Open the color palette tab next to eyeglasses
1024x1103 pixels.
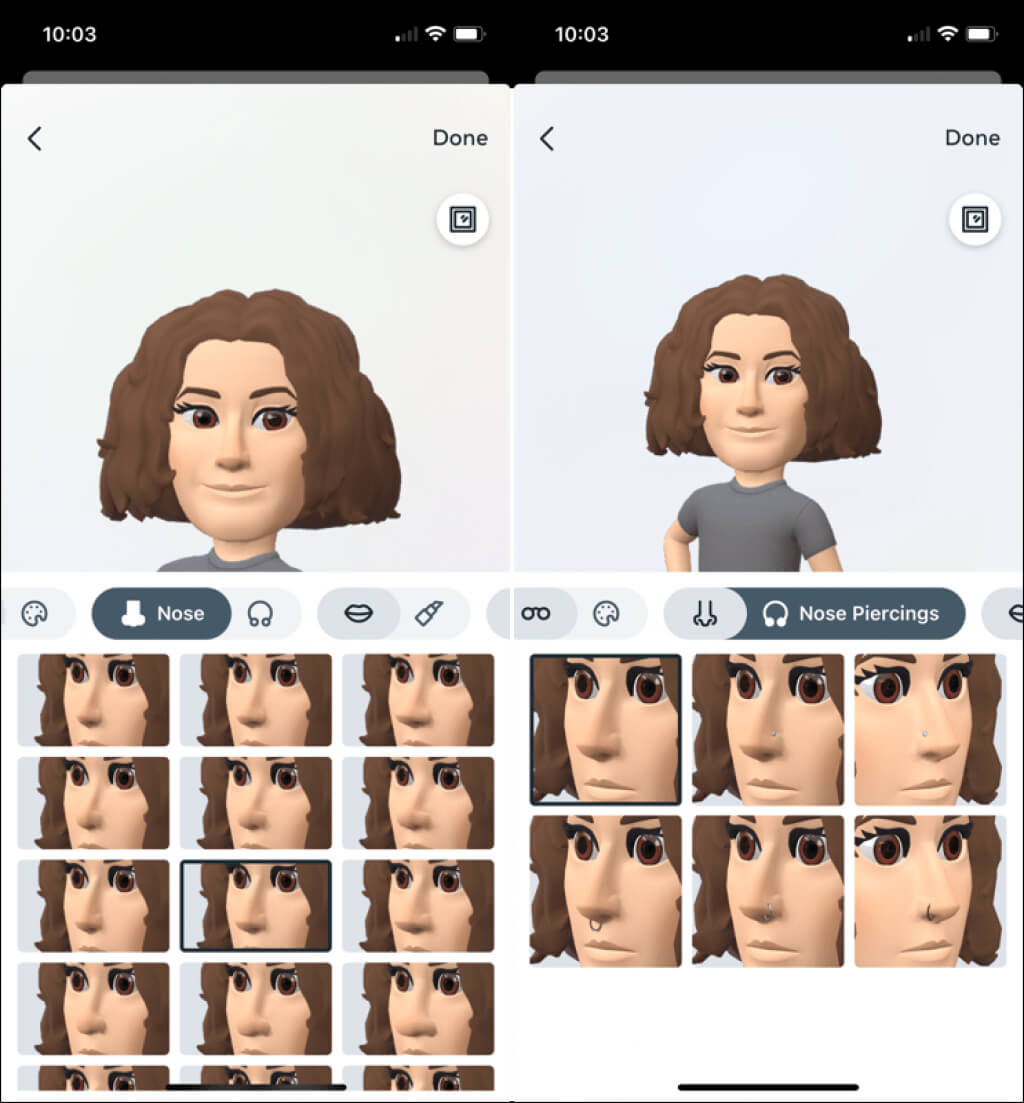pyautogui.click(x=606, y=614)
